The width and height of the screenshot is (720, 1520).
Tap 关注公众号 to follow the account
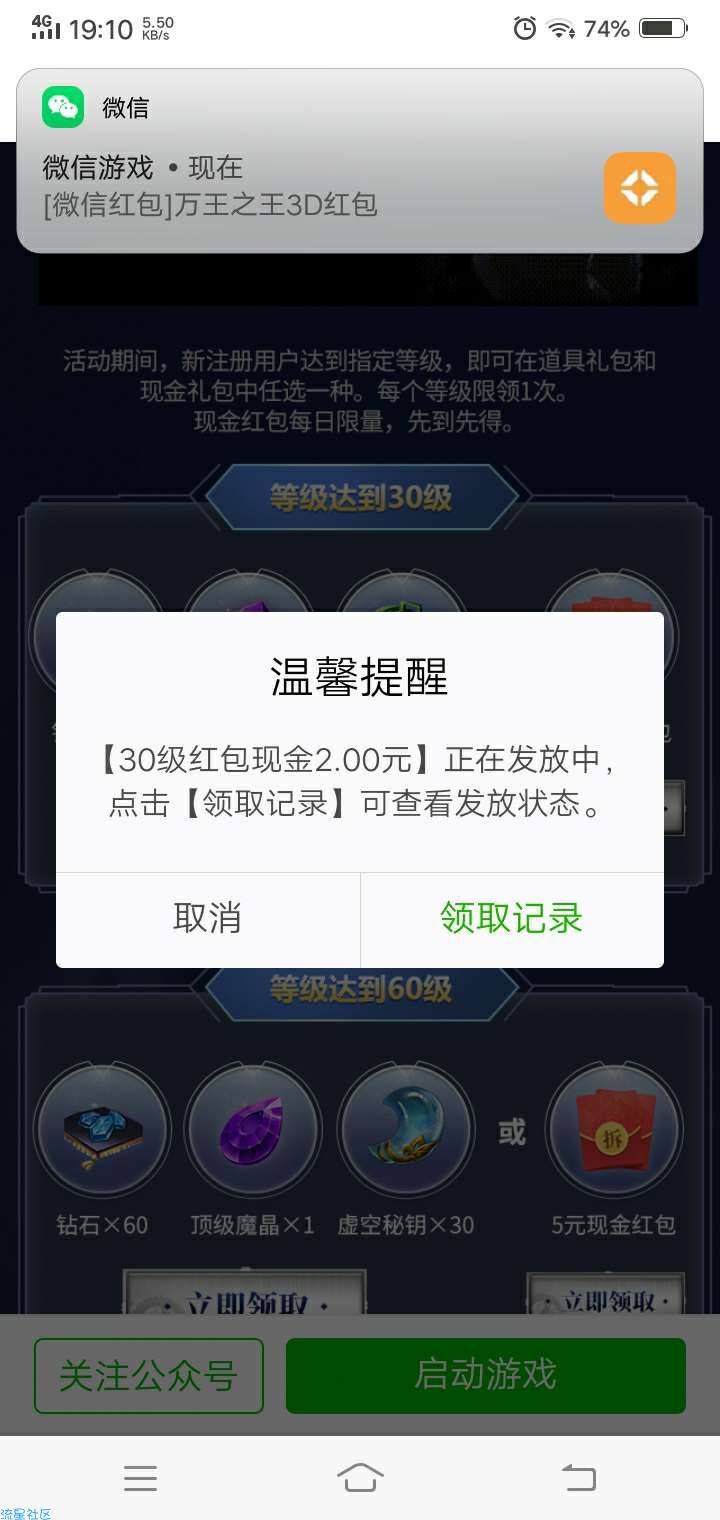point(149,1375)
